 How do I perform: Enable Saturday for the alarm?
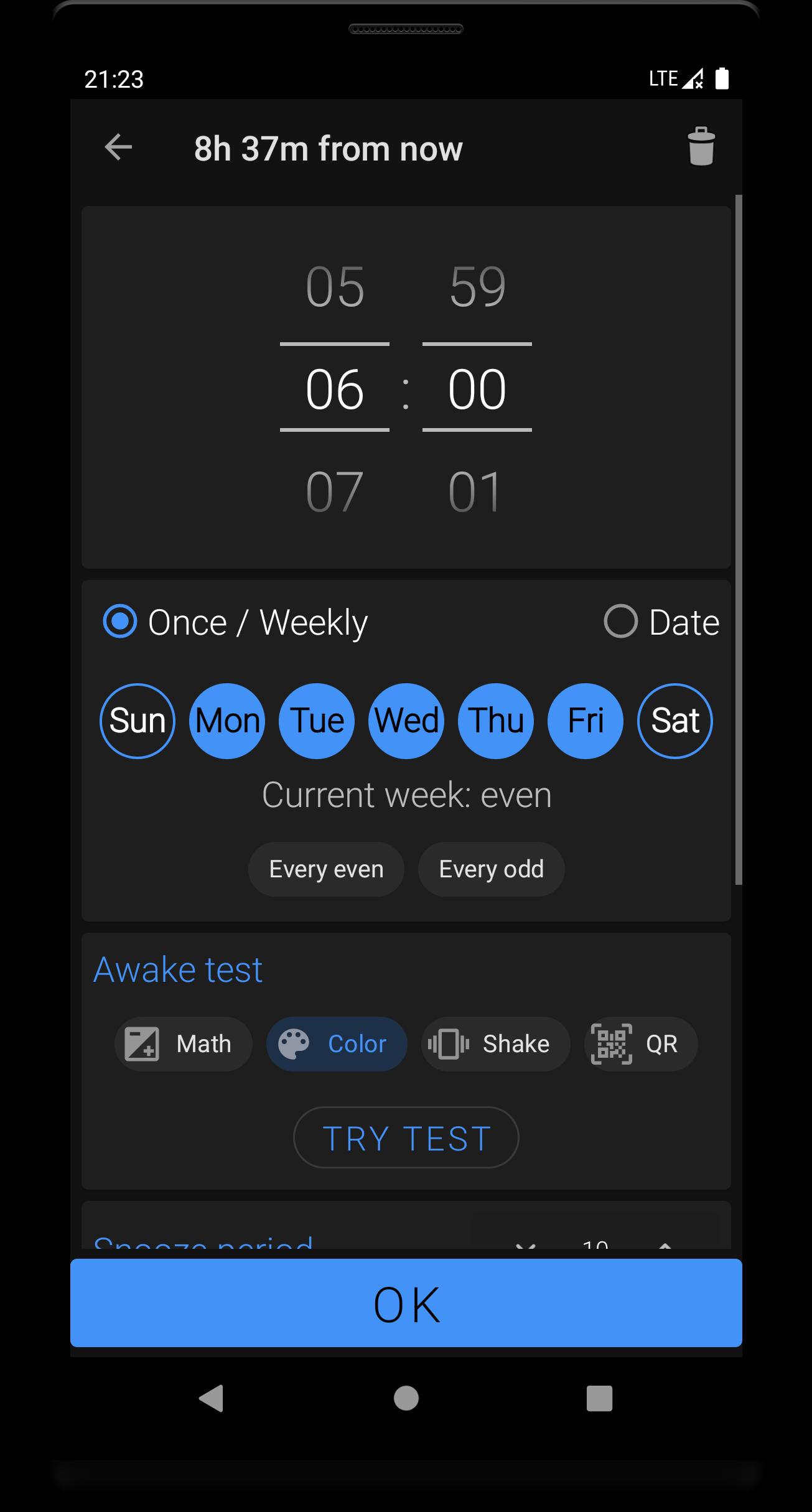pos(675,721)
